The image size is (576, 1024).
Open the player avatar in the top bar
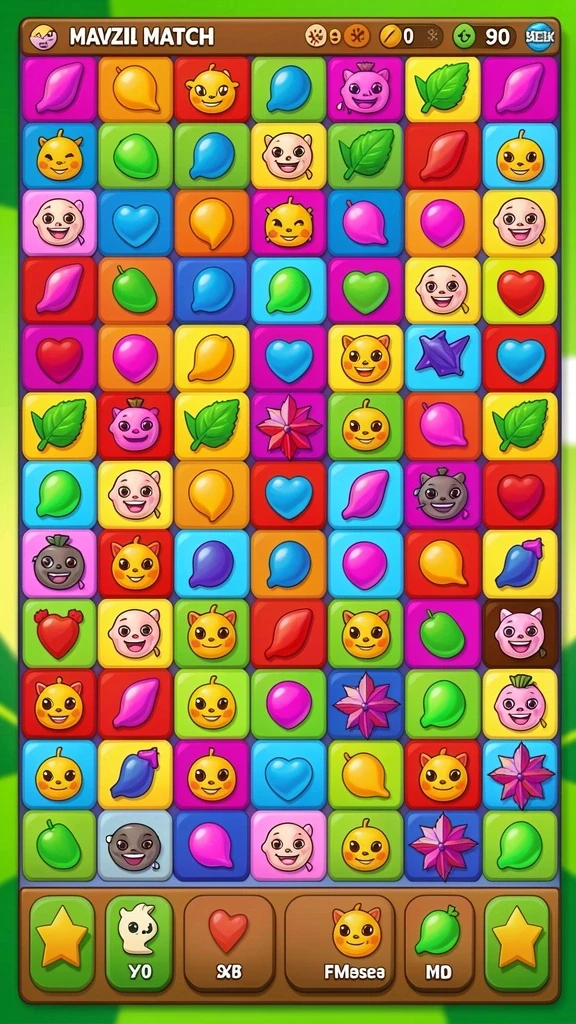43,37
